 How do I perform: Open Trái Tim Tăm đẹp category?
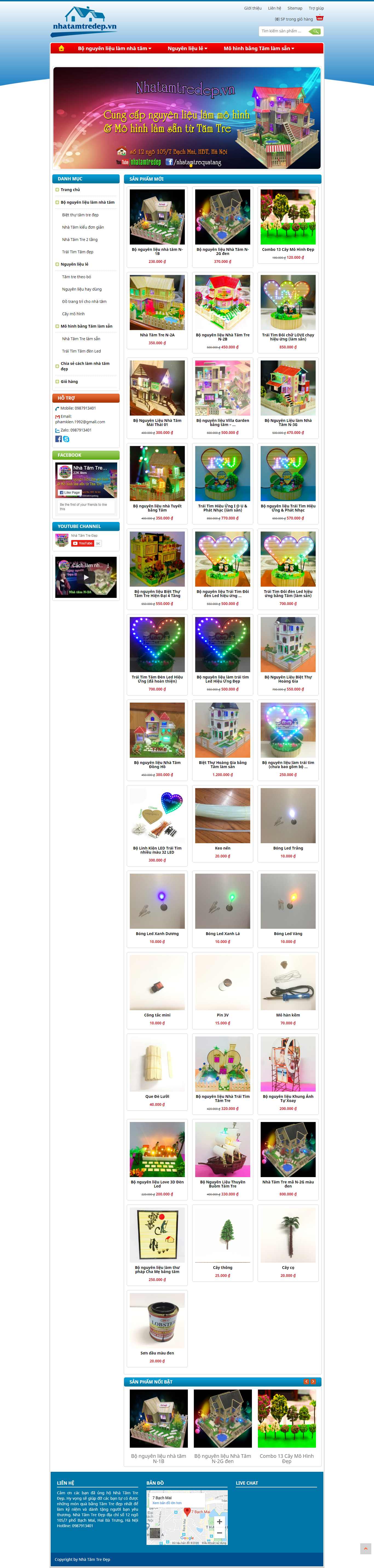(78, 252)
